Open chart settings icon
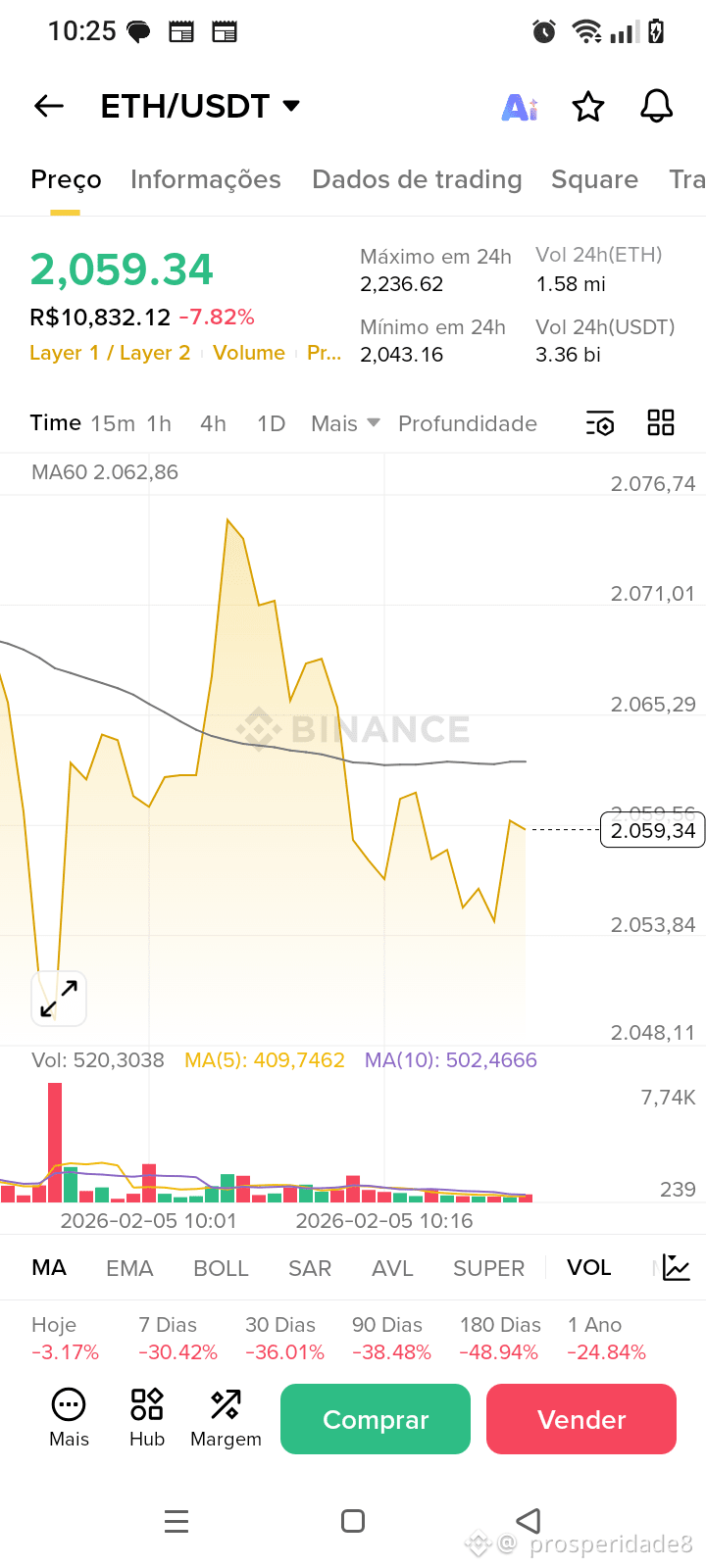The width and height of the screenshot is (706, 1568). 600,423
